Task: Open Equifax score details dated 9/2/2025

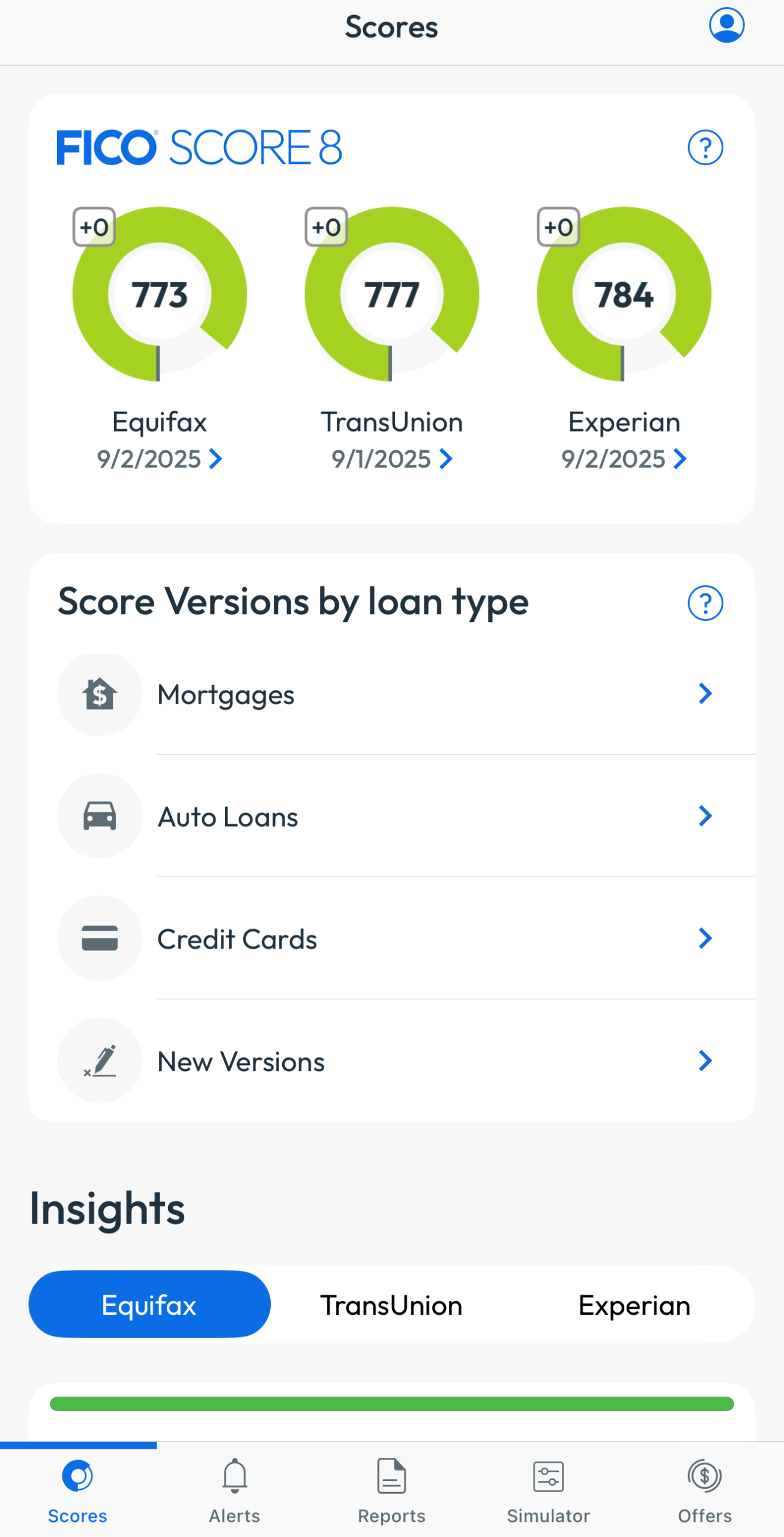Action: (x=160, y=459)
